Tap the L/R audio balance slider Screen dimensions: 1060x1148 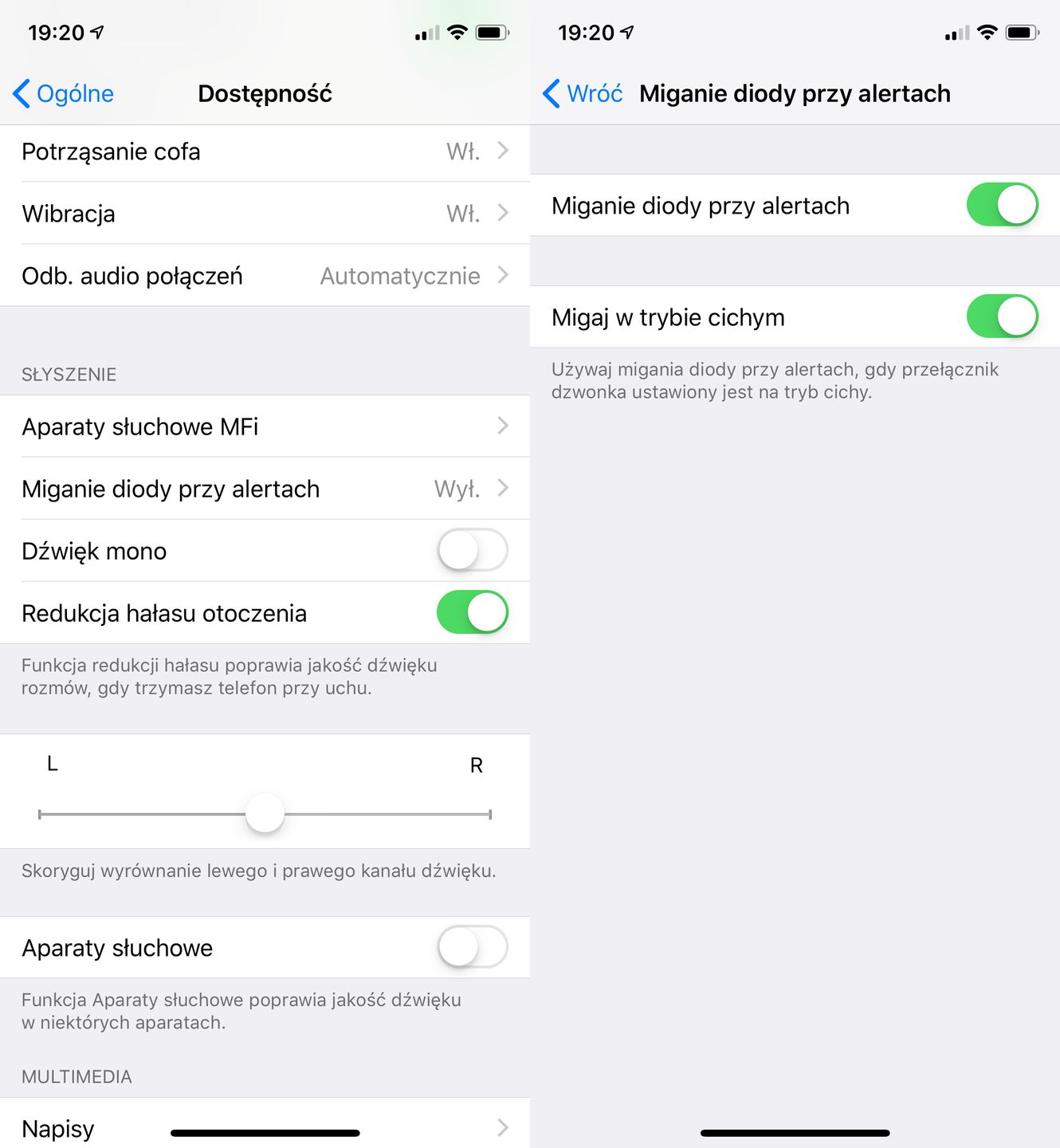coord(265,814)
